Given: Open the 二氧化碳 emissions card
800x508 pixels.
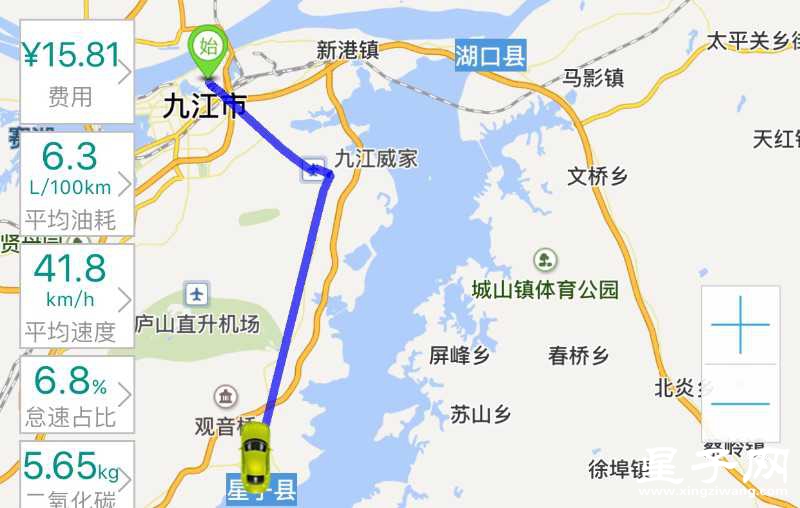Looking at the screenshot, I should pos(76,477).
